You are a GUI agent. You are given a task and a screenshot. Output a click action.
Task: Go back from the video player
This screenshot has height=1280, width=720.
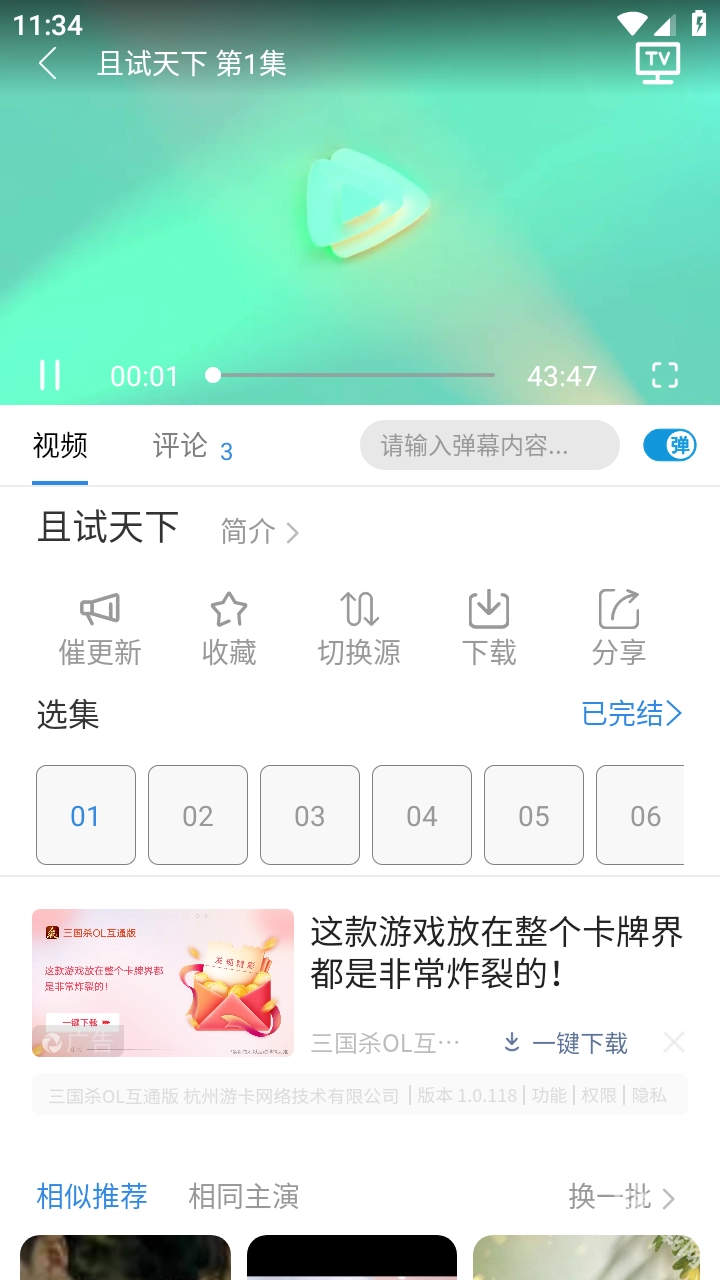point(48,64)
